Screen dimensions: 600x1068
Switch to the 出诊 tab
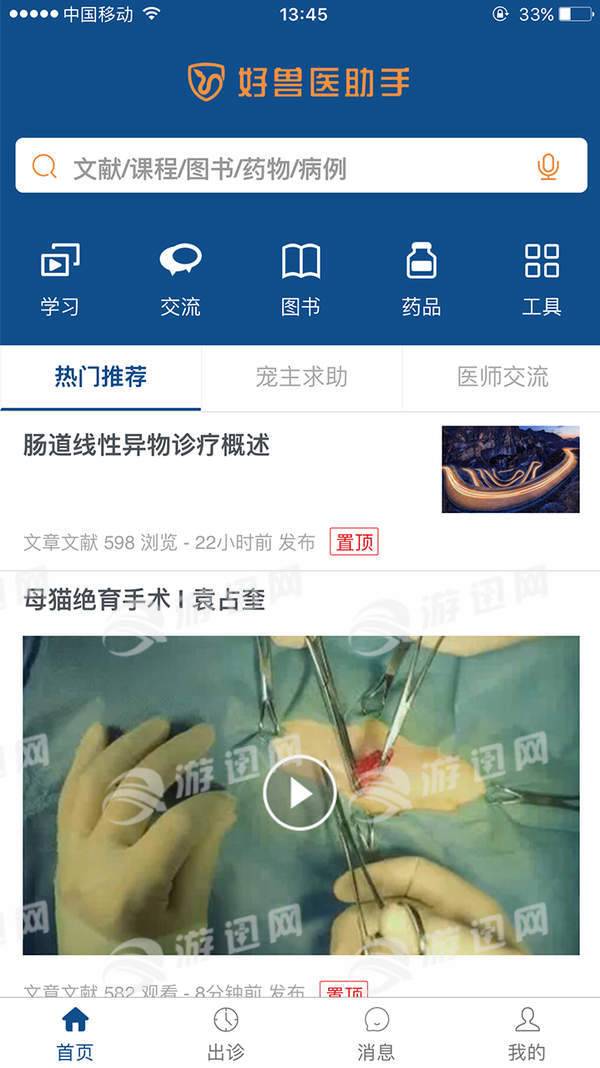coord(226,1033)
